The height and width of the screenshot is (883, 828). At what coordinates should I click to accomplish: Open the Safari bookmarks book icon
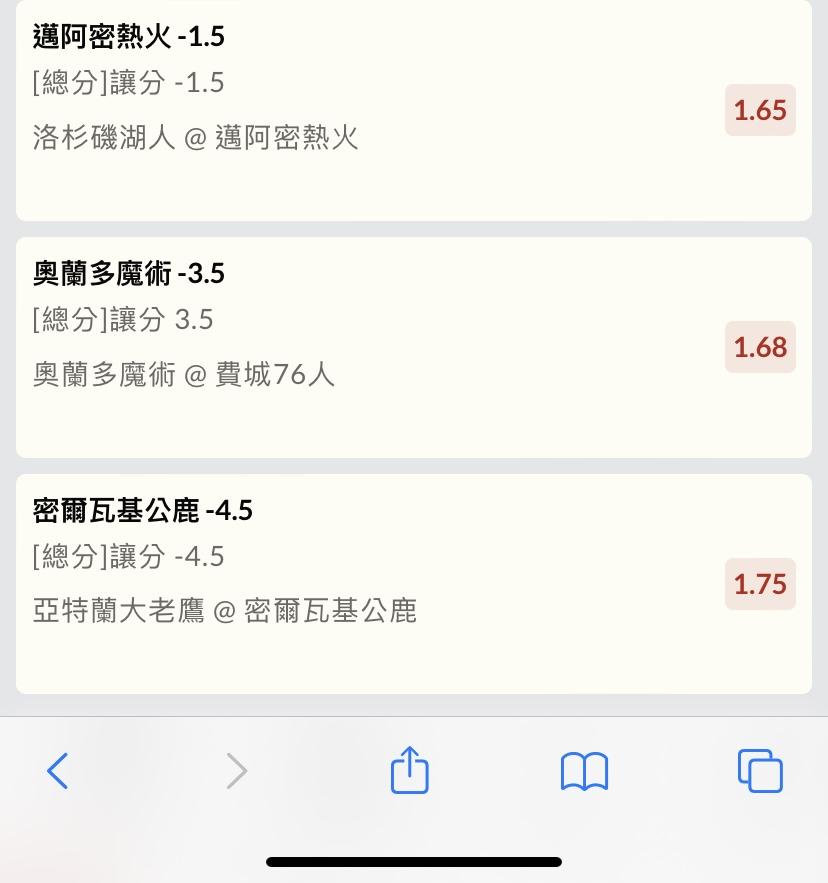(x=584, y=772)
